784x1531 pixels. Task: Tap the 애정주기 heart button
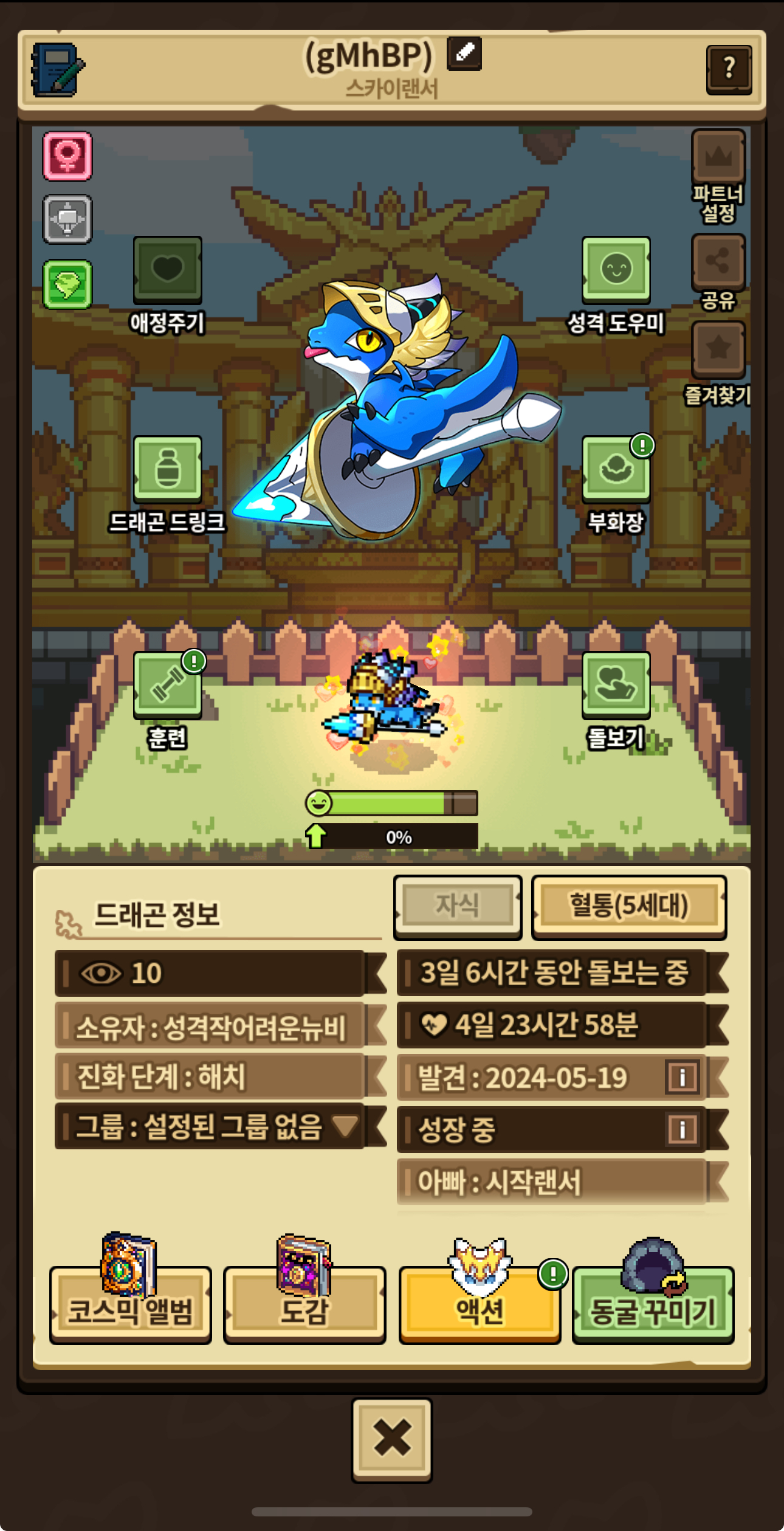[x=167, y=270]
